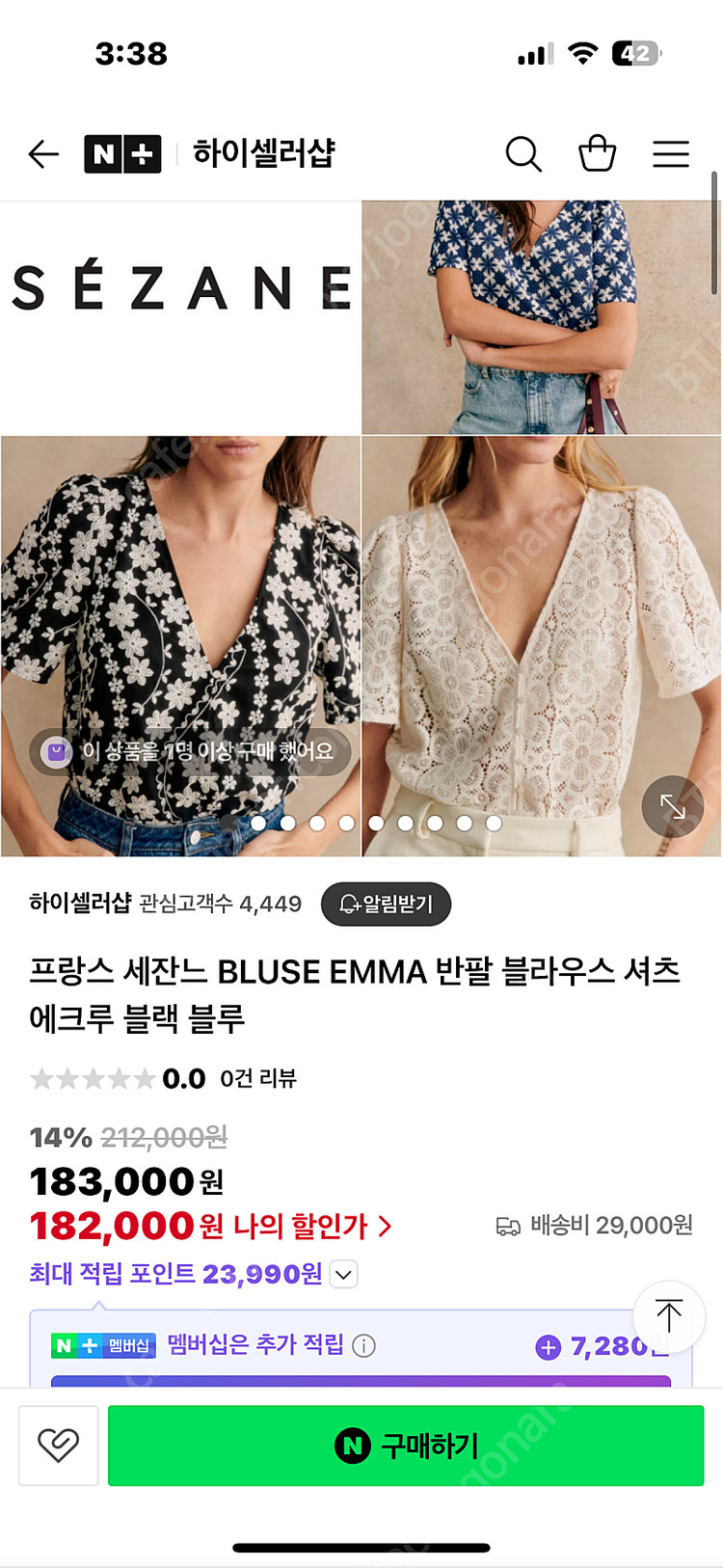This screenshot has width=723, height=1568.
Task: Tap 알림받기 to get store notifications
Action: point(386,904)
